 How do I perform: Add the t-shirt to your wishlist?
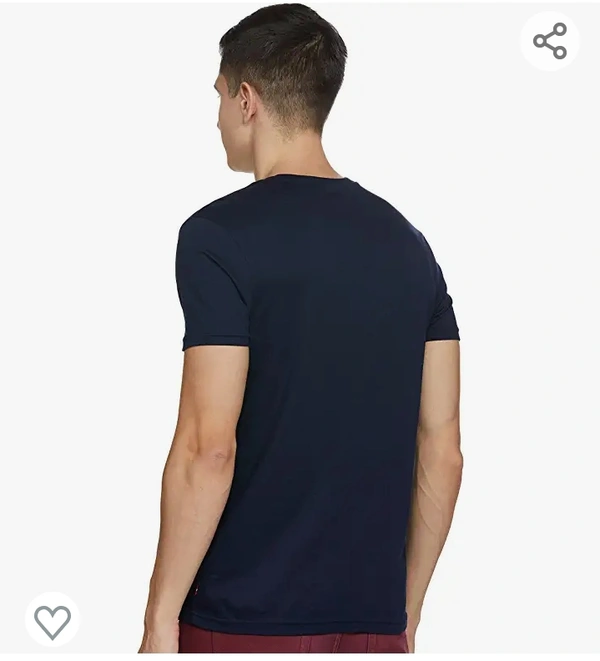point(52,620)
